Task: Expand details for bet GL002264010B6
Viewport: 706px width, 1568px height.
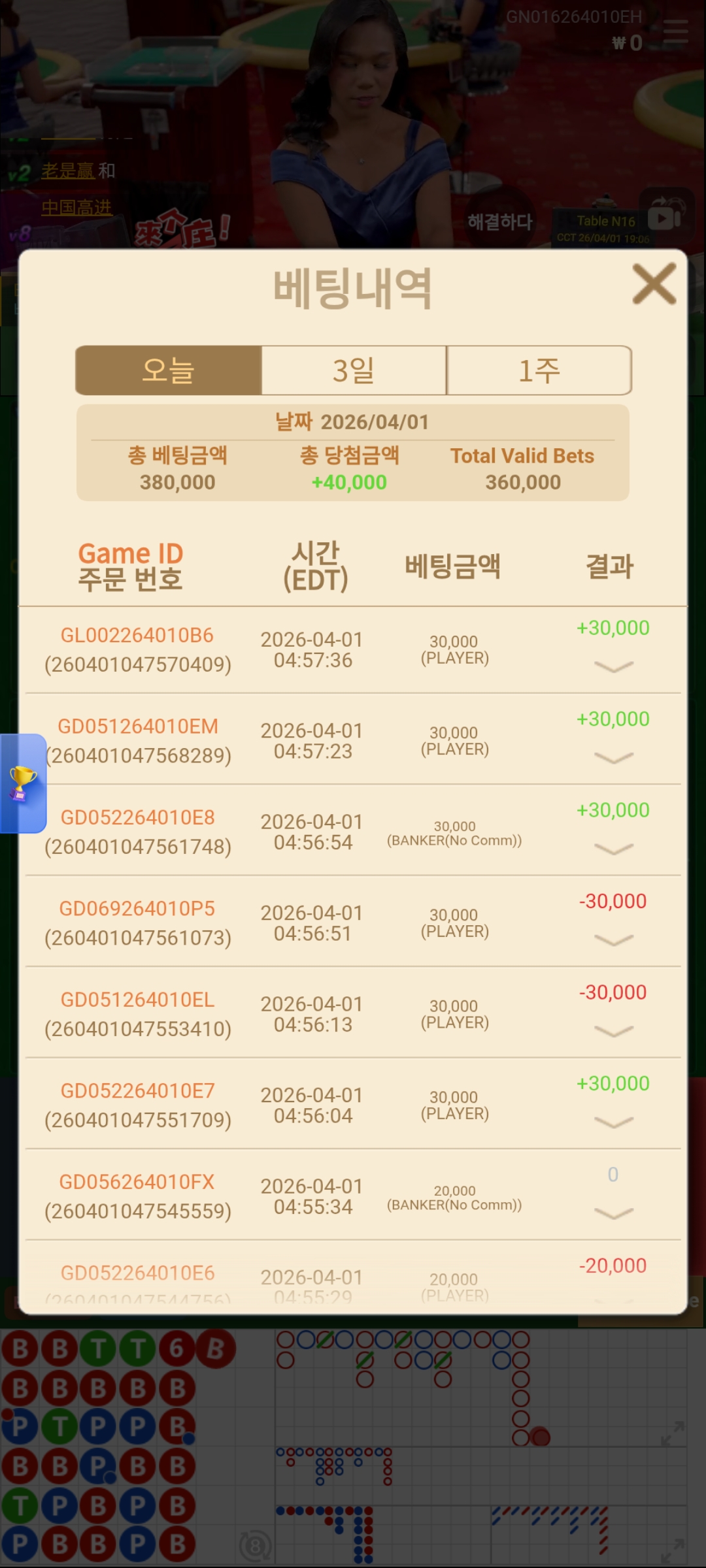Action: pyautogui.click(x=613, y=666)
